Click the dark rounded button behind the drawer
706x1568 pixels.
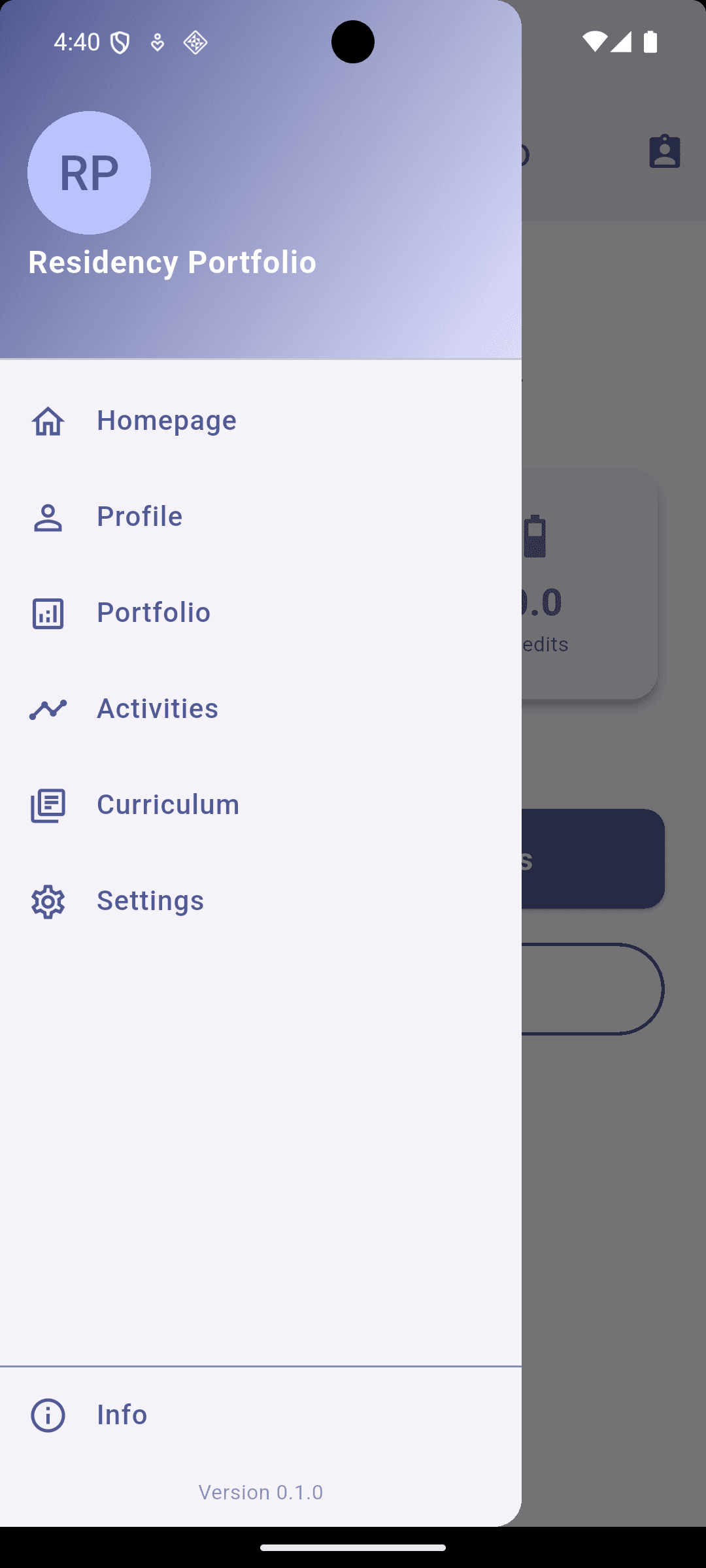[595, 858]
